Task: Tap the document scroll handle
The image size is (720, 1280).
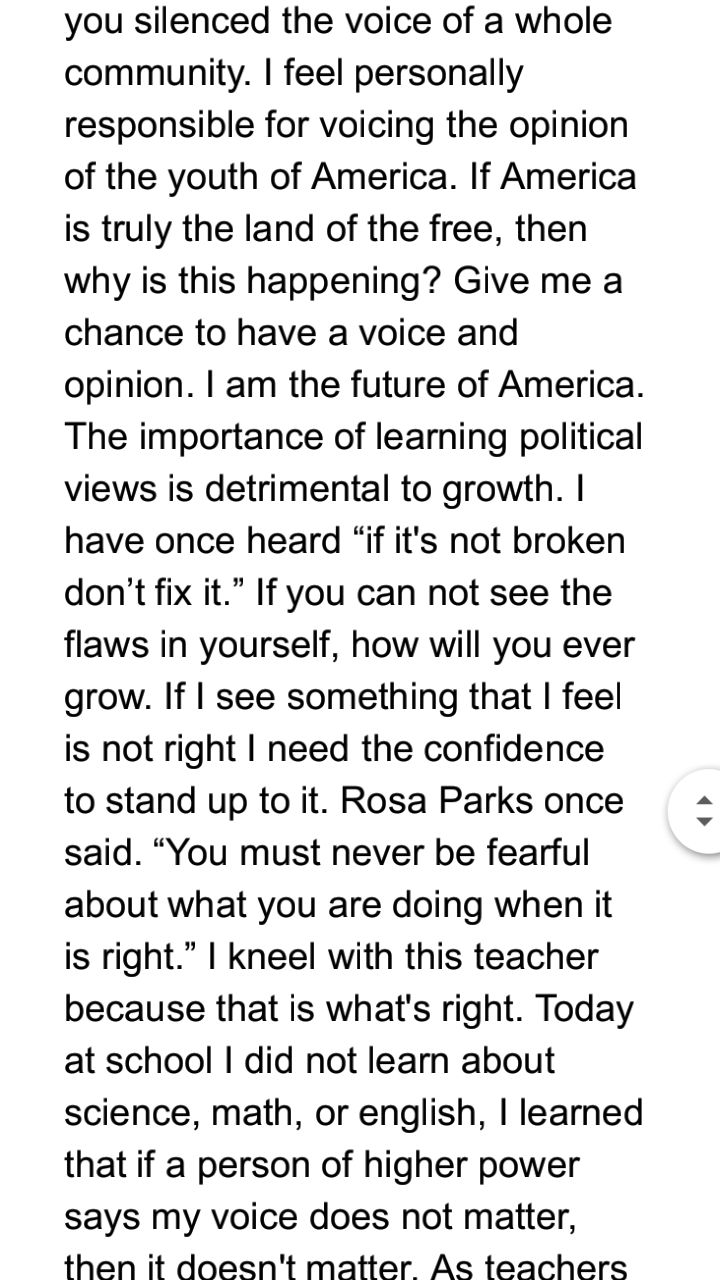Action: (x=702, y=810)
